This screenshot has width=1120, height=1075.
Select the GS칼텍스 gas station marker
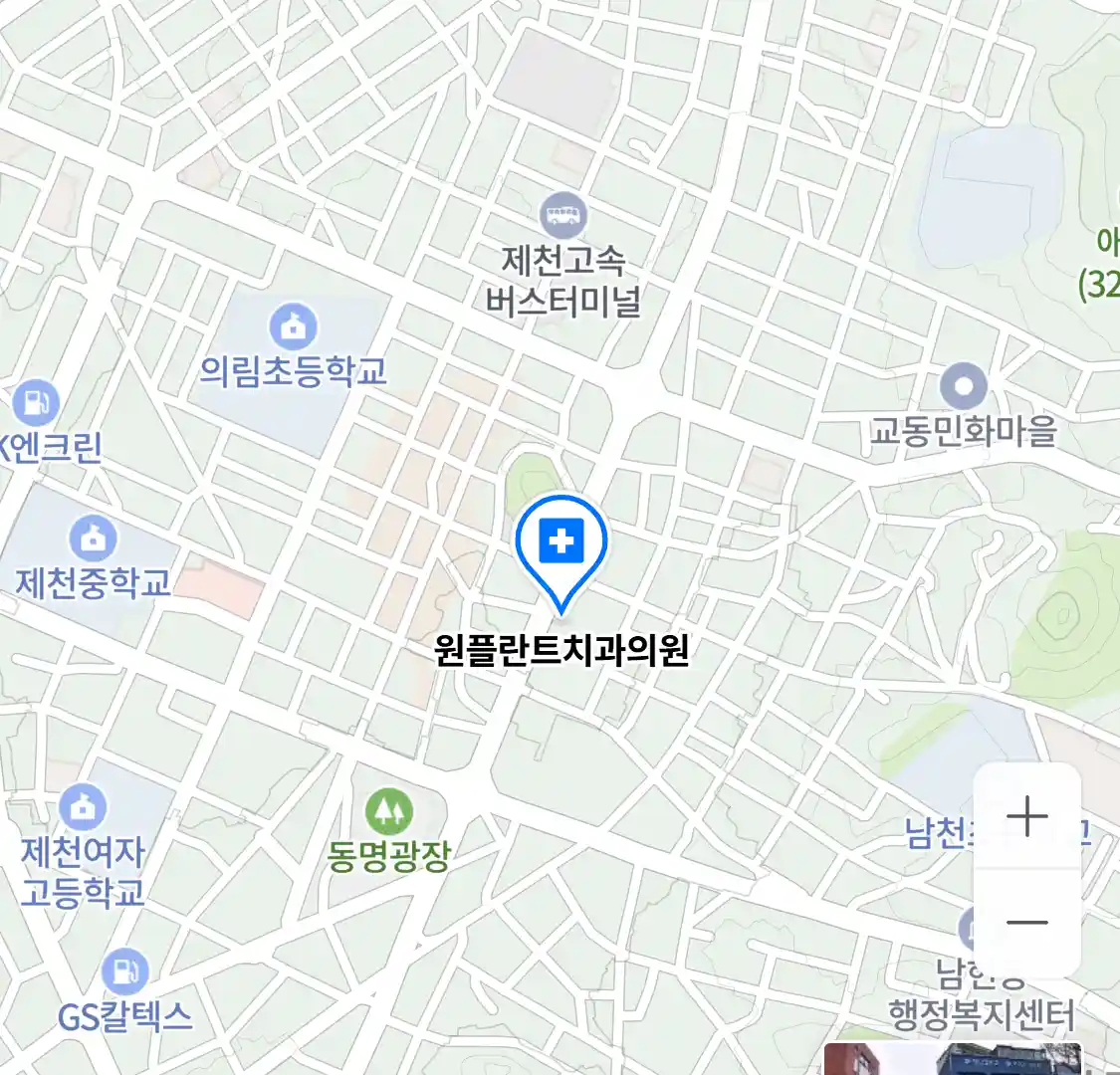124,973
